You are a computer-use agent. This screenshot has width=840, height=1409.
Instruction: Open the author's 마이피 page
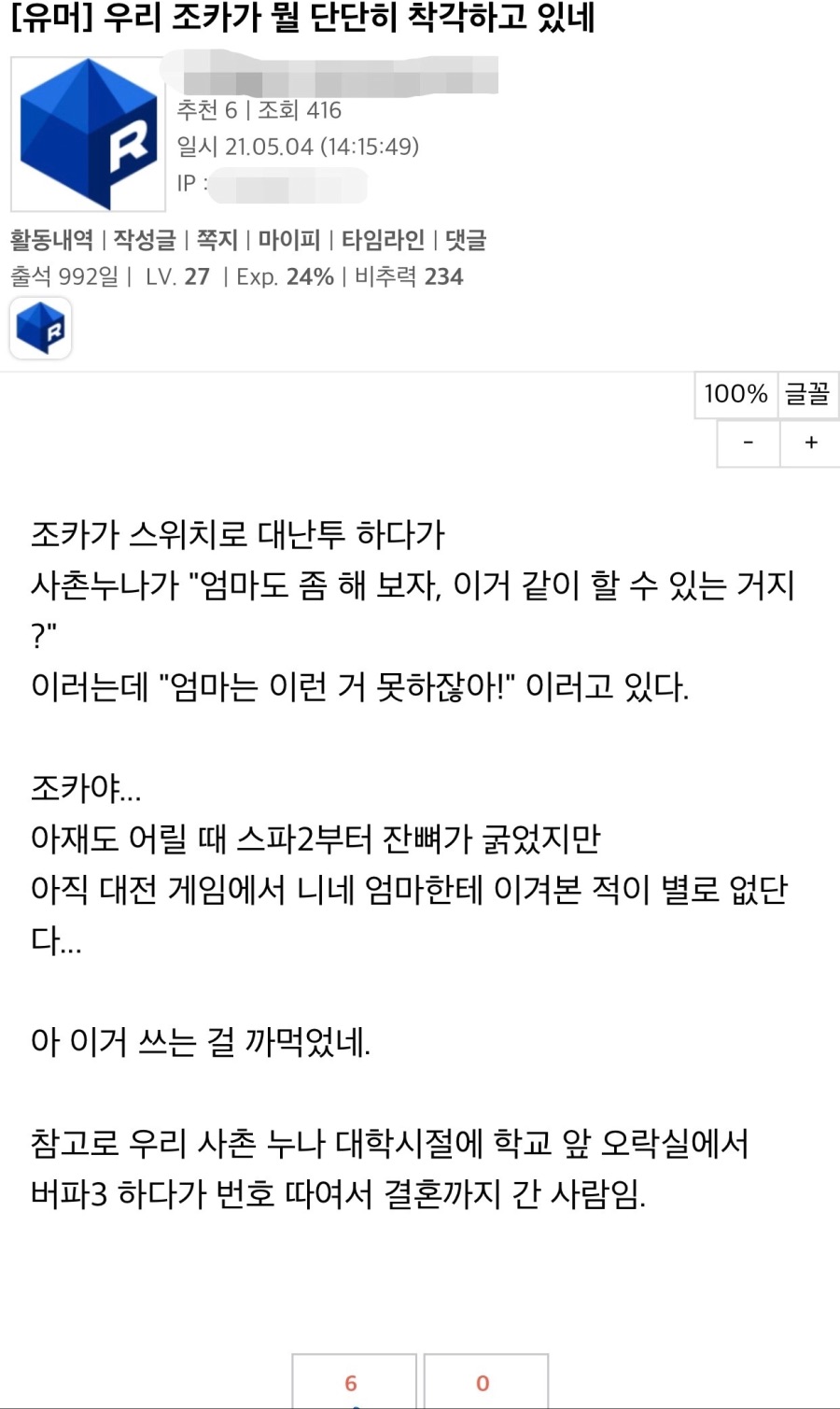[x=289, y=240]
